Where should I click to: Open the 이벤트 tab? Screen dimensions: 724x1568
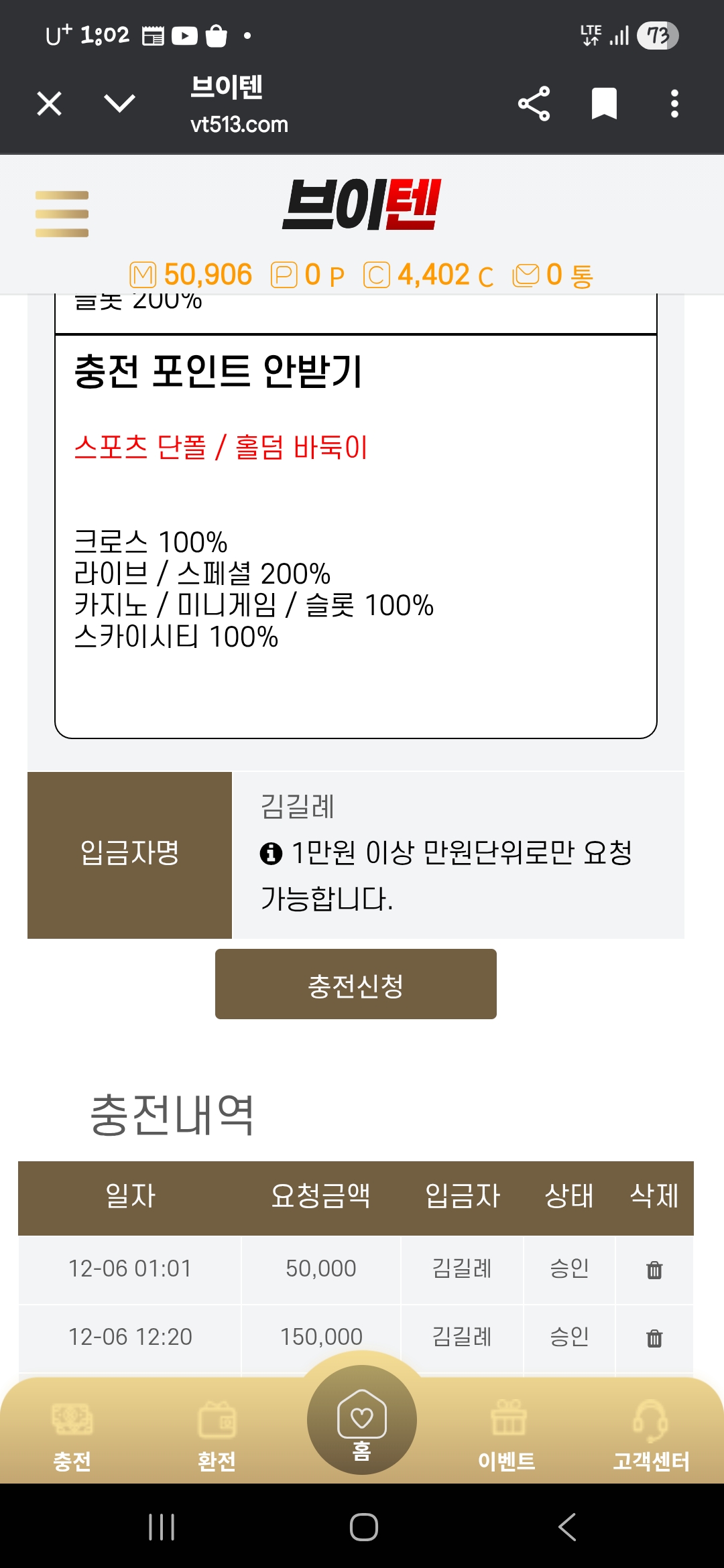pyautogui.click(x=507, y=1435)
